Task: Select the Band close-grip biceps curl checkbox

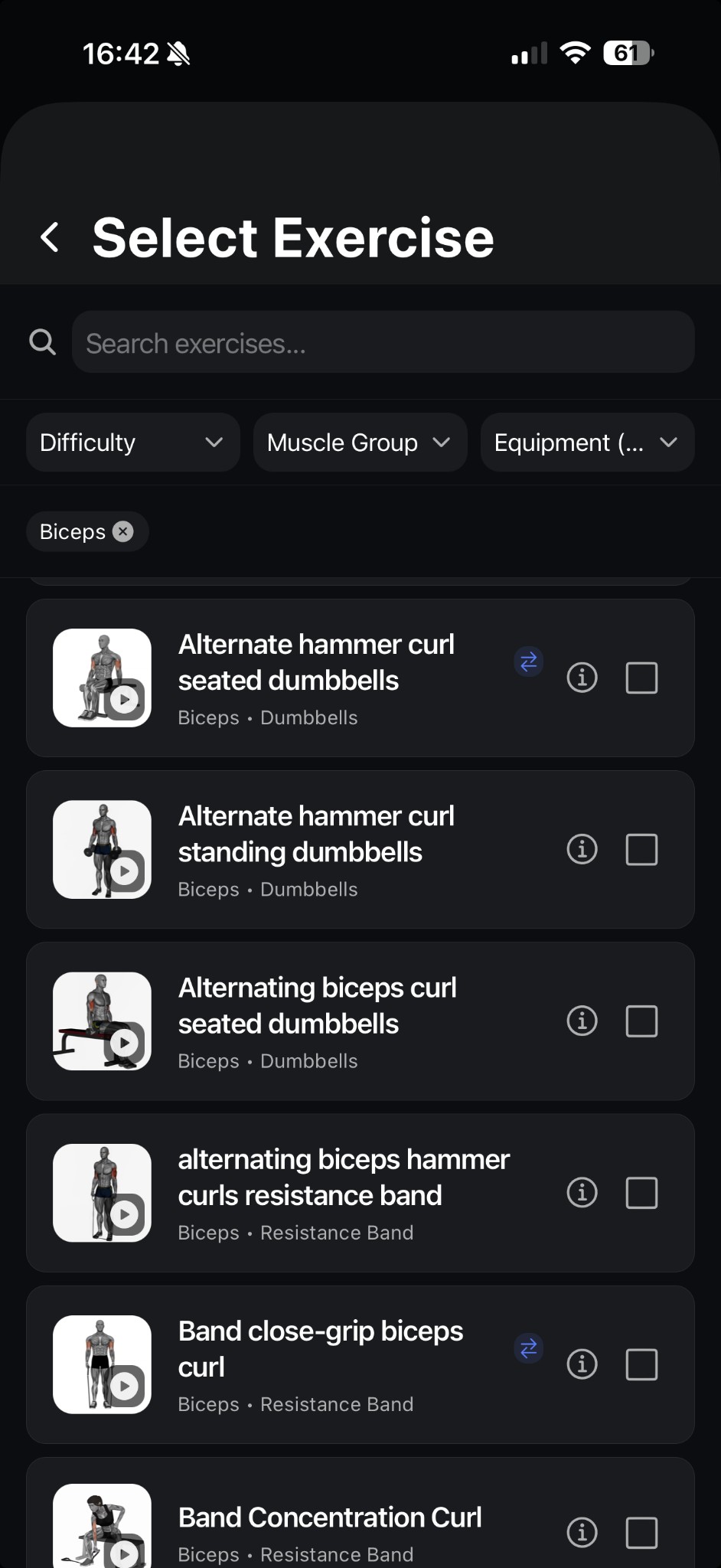Action: click(641, 1364)
